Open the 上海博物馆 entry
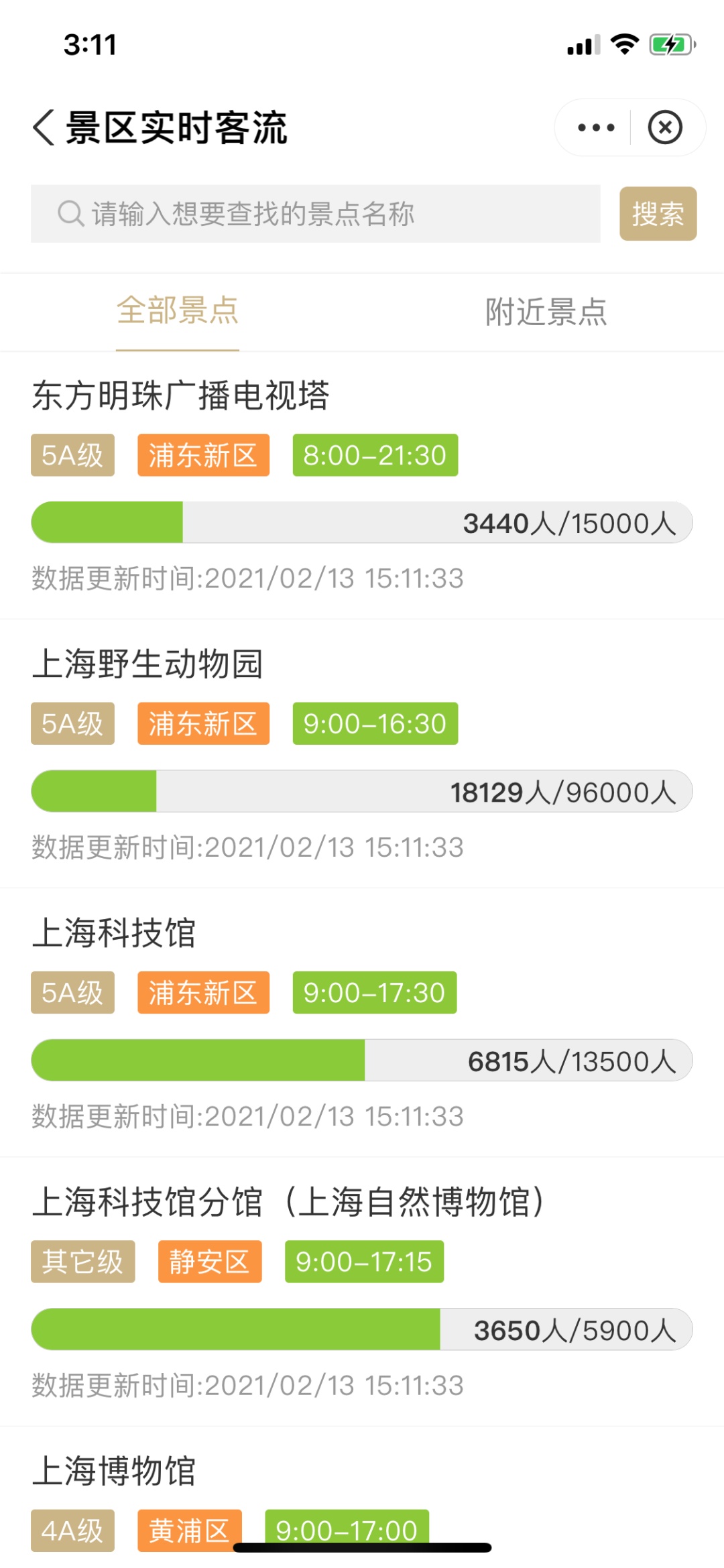The image size is (724, 1568). pos(114,1471)
